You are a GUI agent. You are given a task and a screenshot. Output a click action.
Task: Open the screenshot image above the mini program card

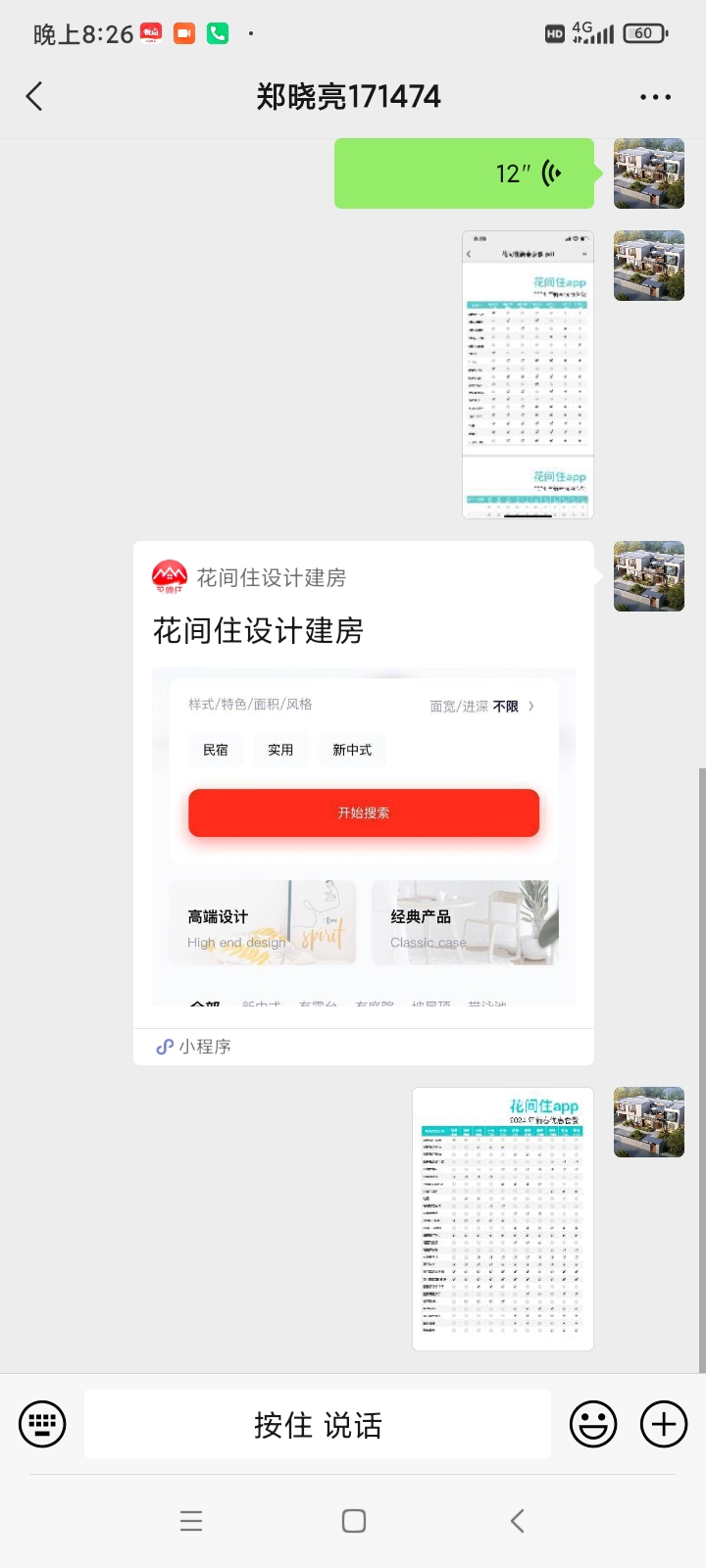point(529,374)
